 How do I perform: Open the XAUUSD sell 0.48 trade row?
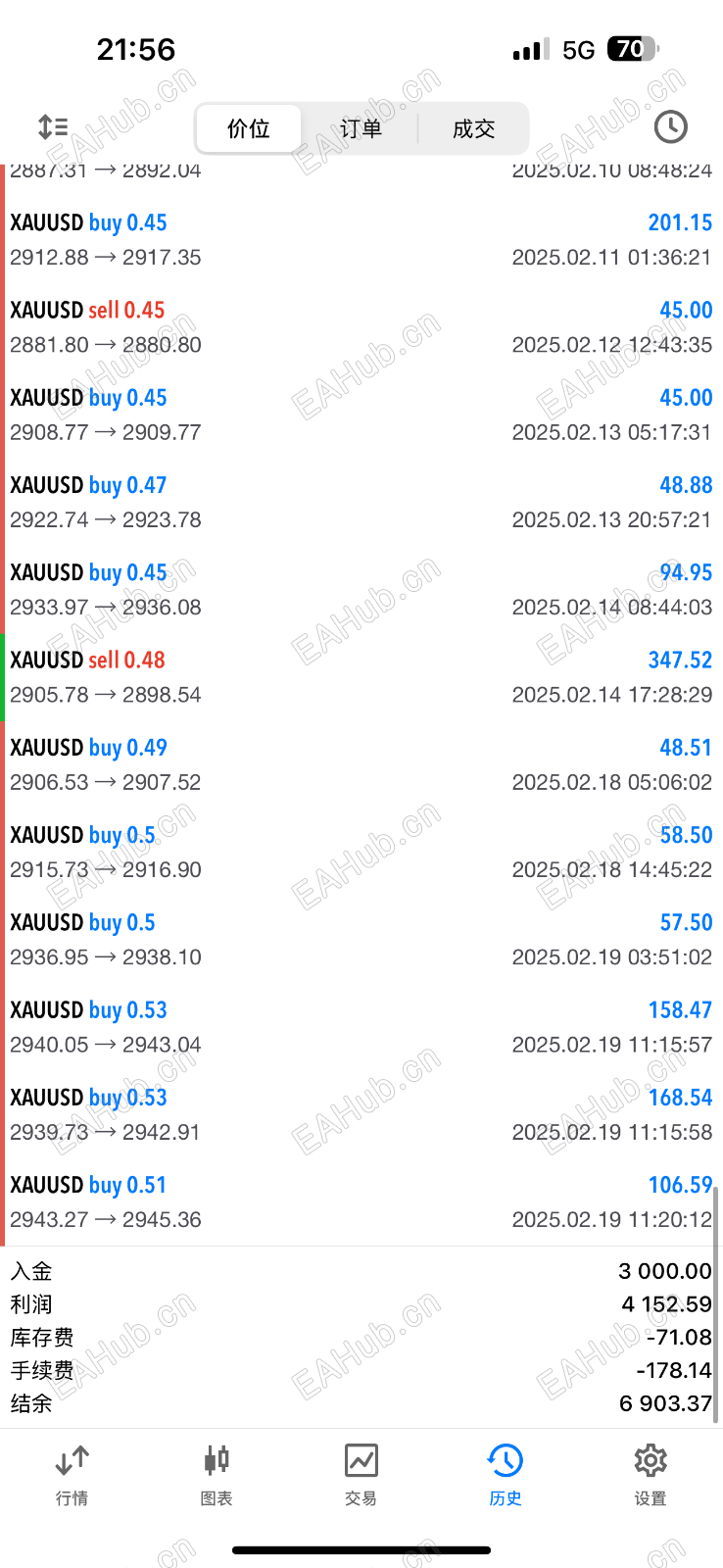tap(361, 677)
